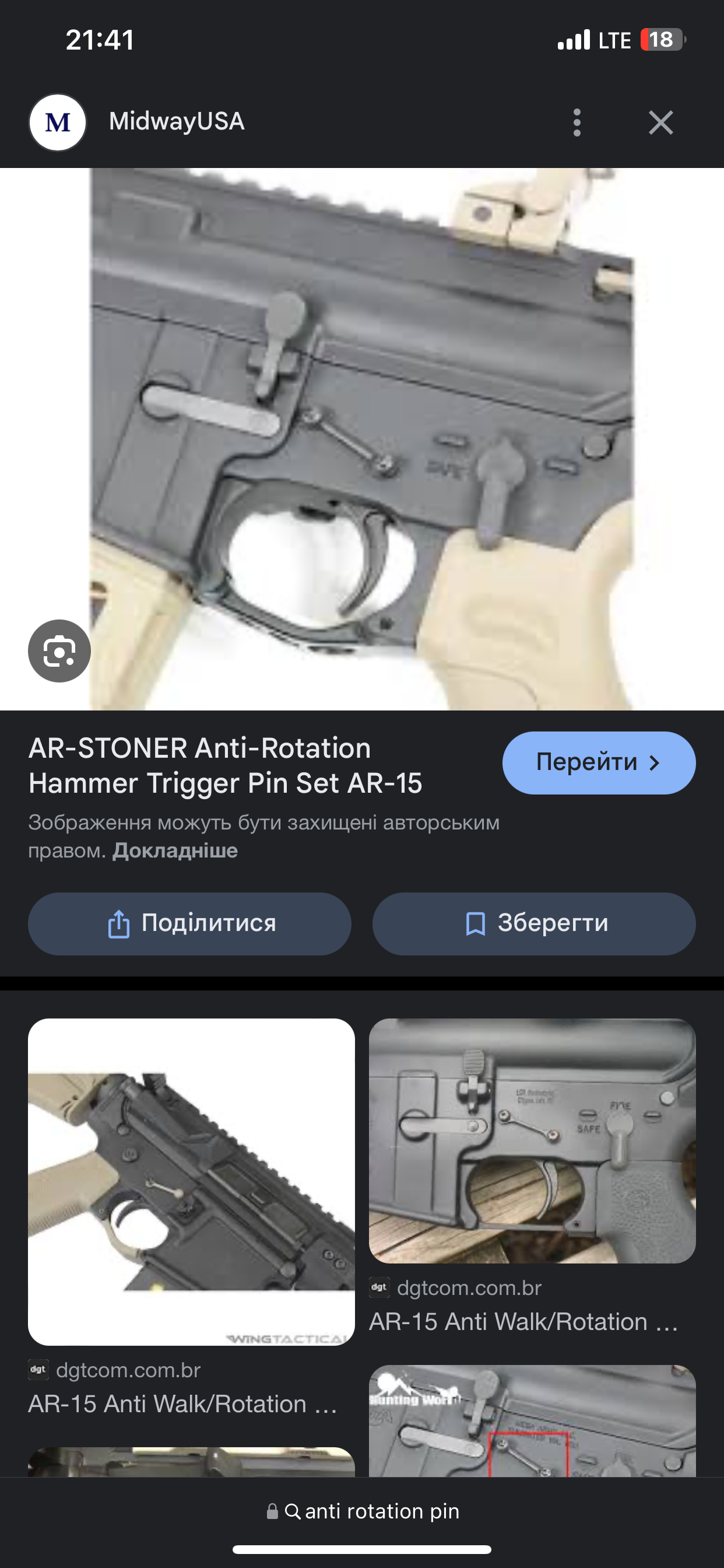Image resolution: width=724 pixels, height=1568 pixels.
Task: Open the main AR-STONER product image
Action: coord(361,438)
